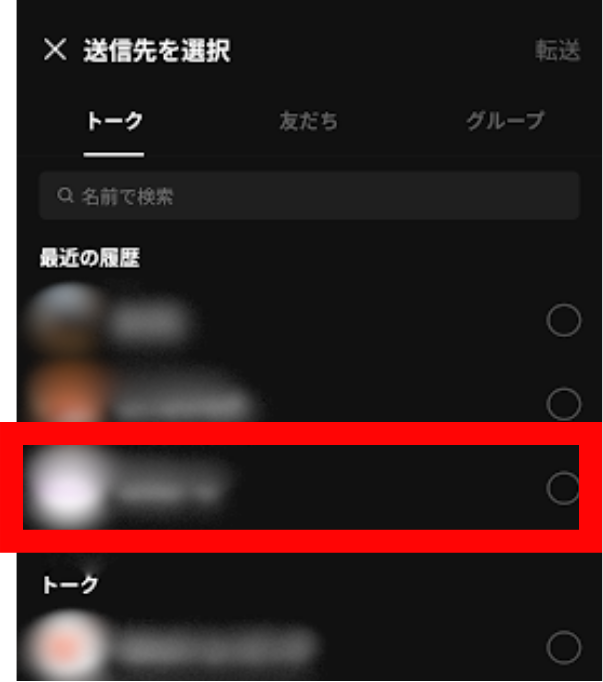
Task: Switch to the トーク tab
Action: tap(114, 122)
